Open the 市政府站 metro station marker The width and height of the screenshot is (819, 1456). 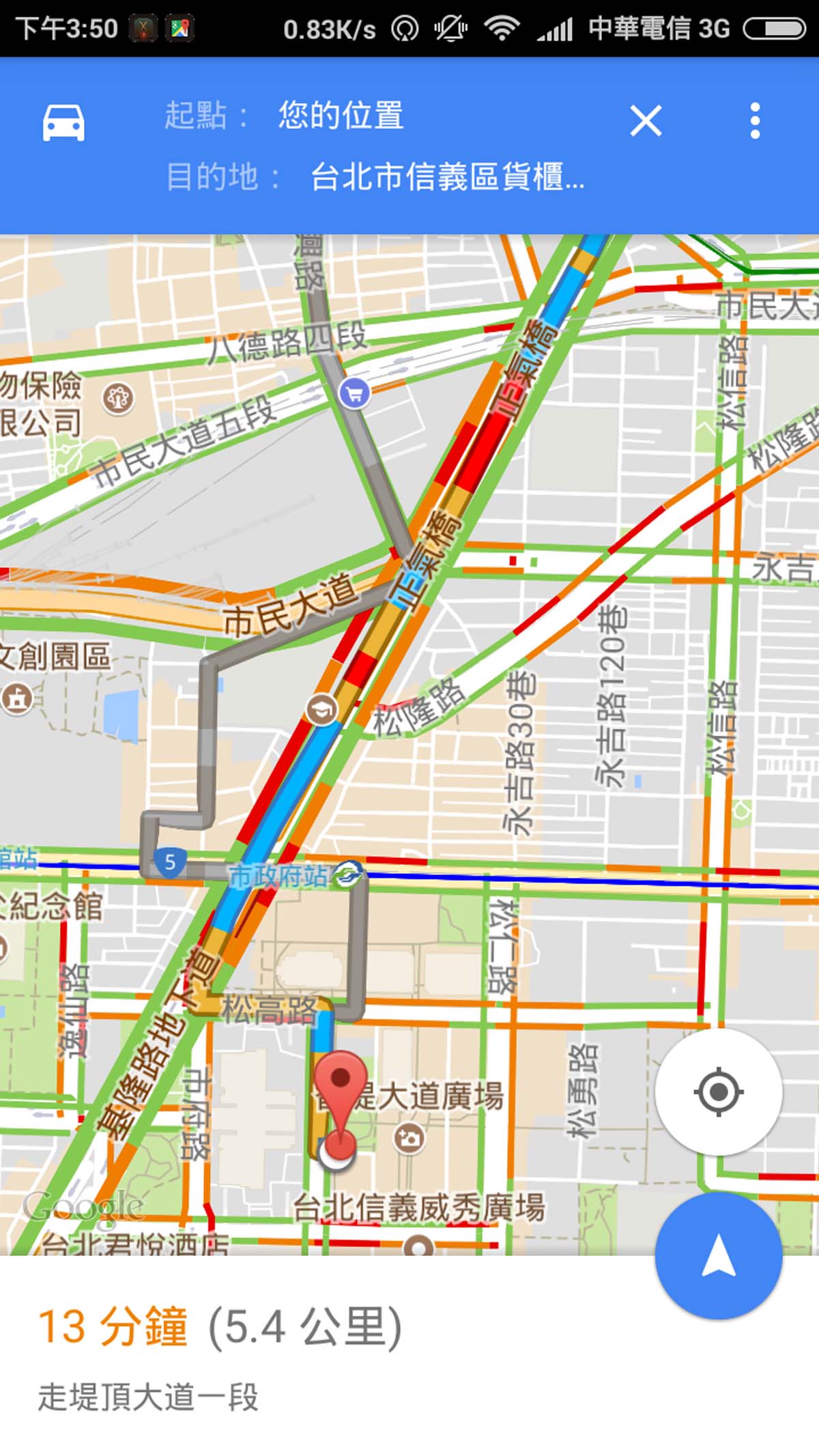348,873
